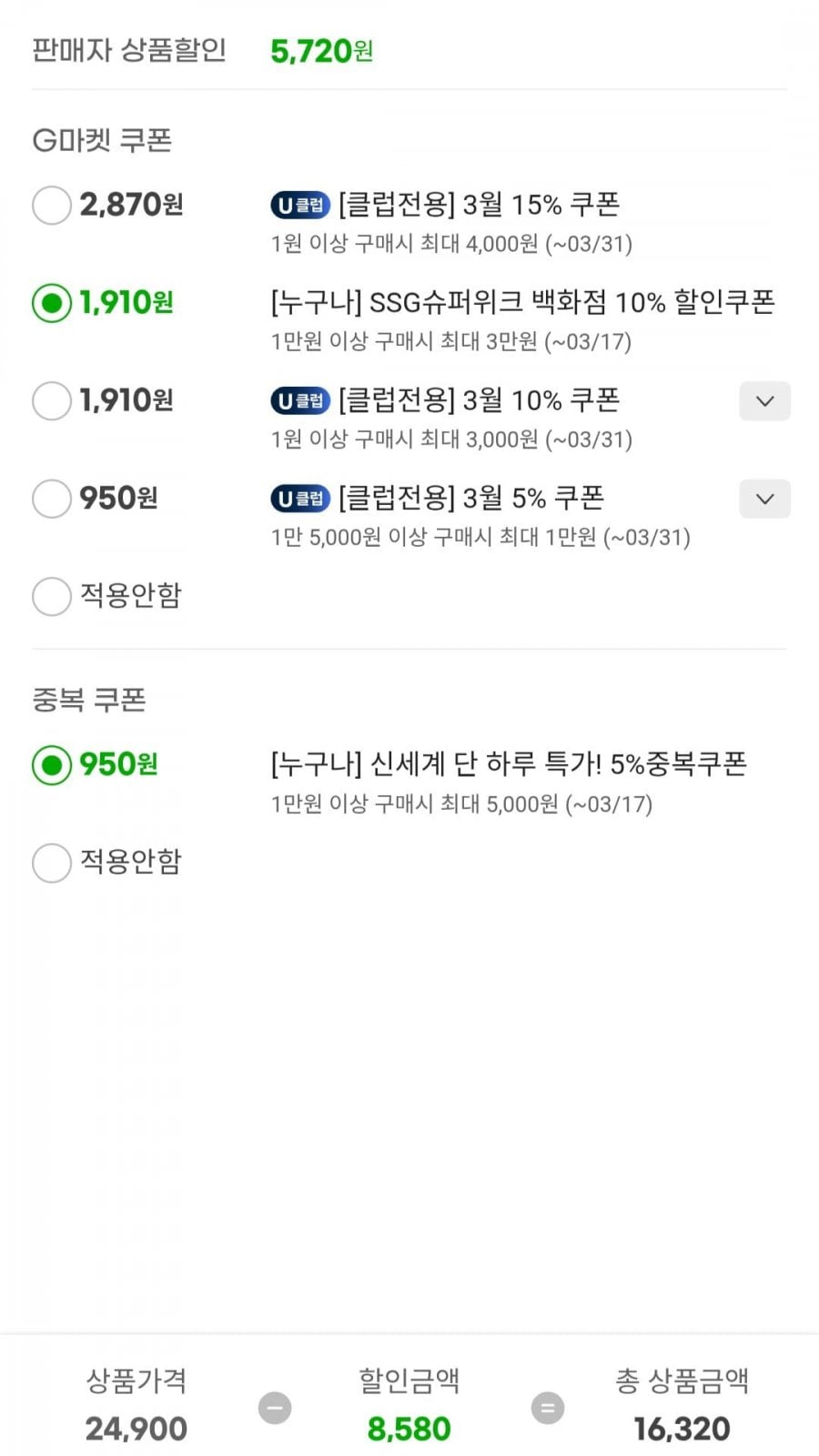This screenshot has height=1456, width=819.
Task: Select 적용안함 under 중복 쿠폰
Action: click(x=52, y=862)
